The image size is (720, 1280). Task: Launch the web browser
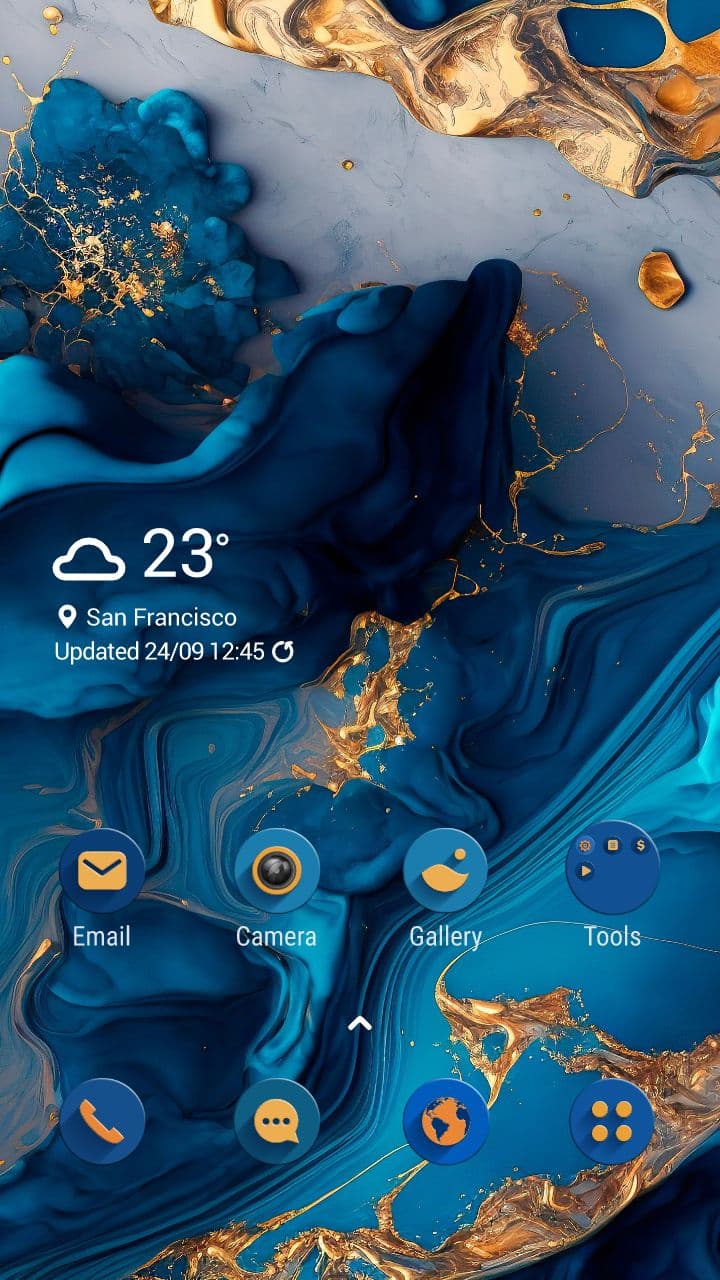(445, 1121)
